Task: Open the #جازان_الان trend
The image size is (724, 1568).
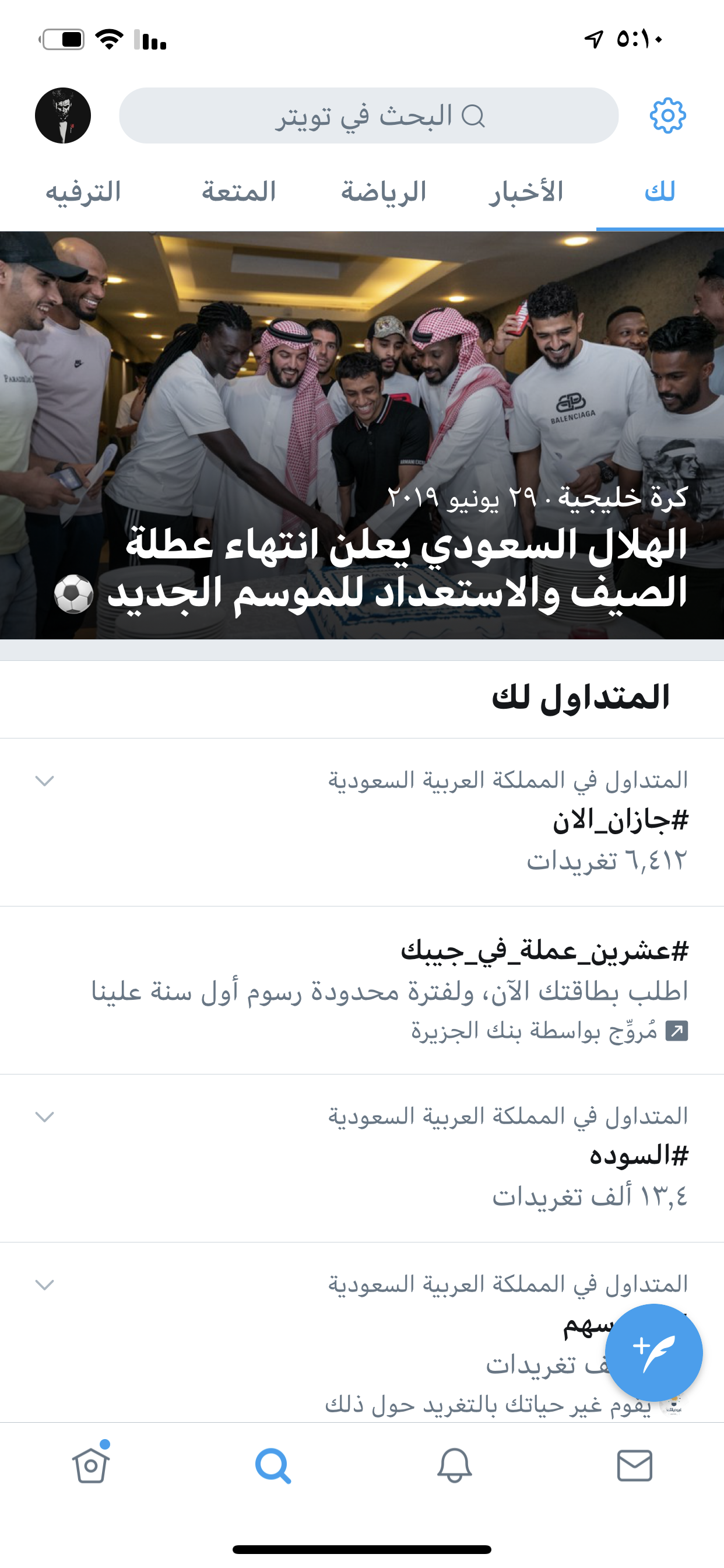Action: pyautogui.click(x=619, y=821)
